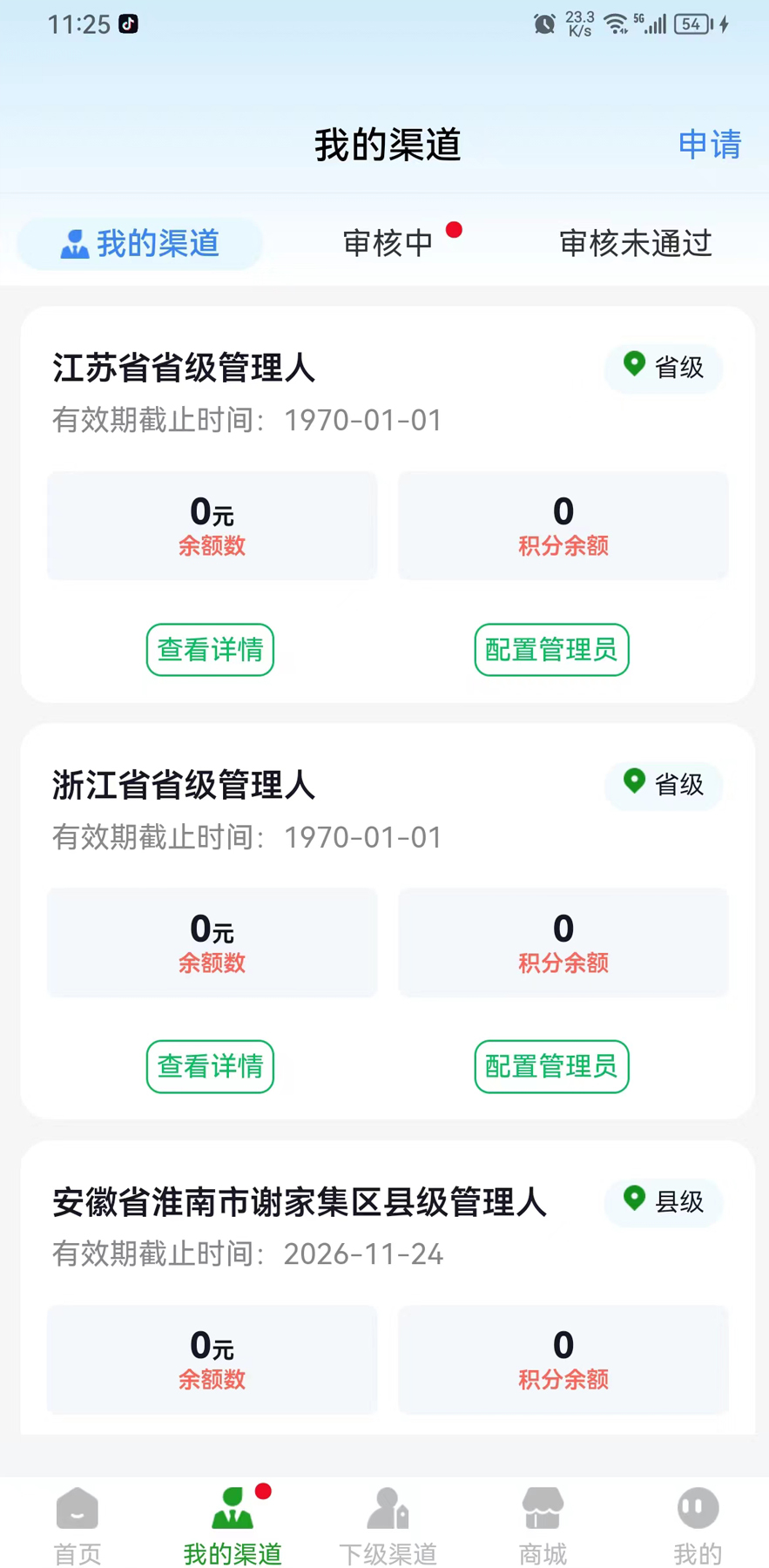Tap the 积分余额 box on 安徽省 card
The image size is (769, 1568).
coord(563,1359)
